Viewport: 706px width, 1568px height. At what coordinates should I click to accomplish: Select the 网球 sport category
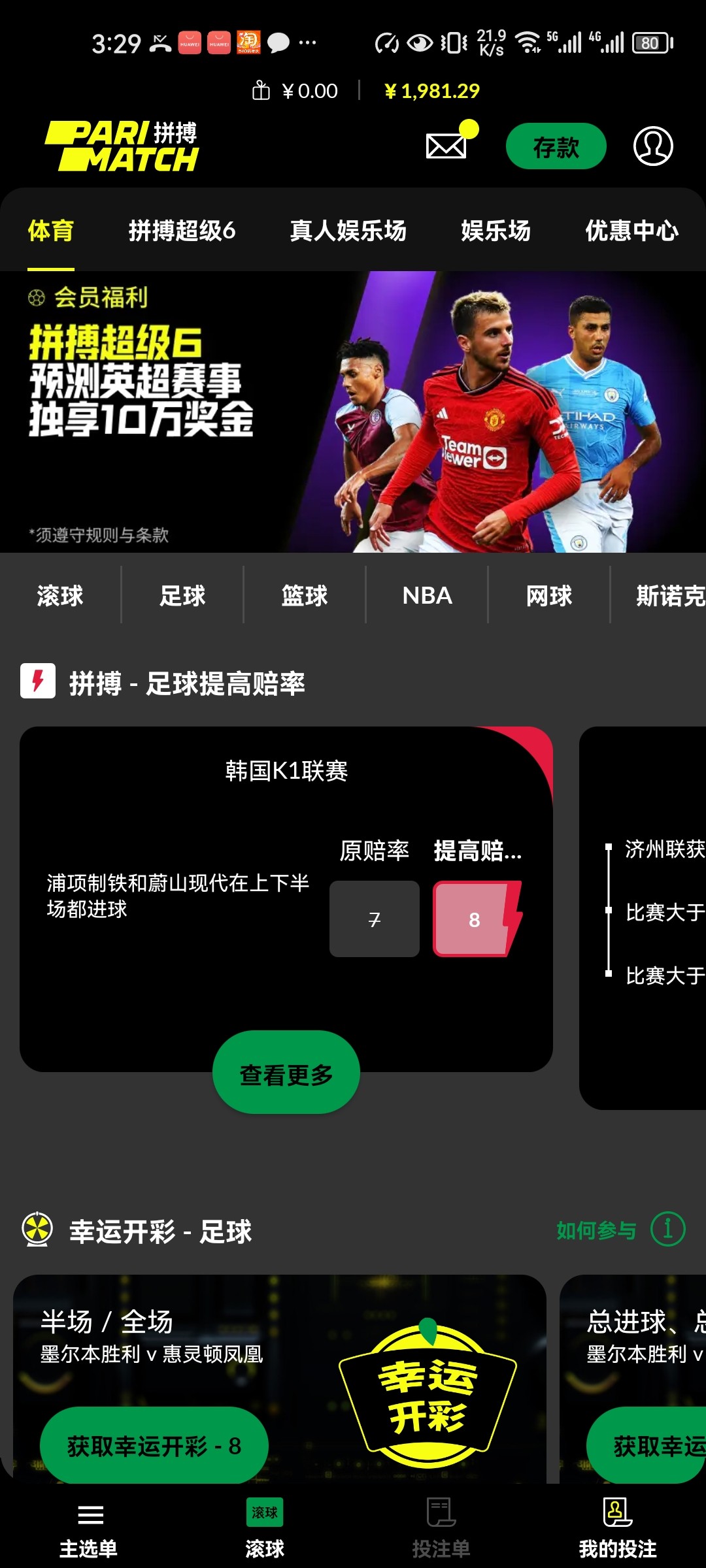pyautogui.click(x=549, y=595)
